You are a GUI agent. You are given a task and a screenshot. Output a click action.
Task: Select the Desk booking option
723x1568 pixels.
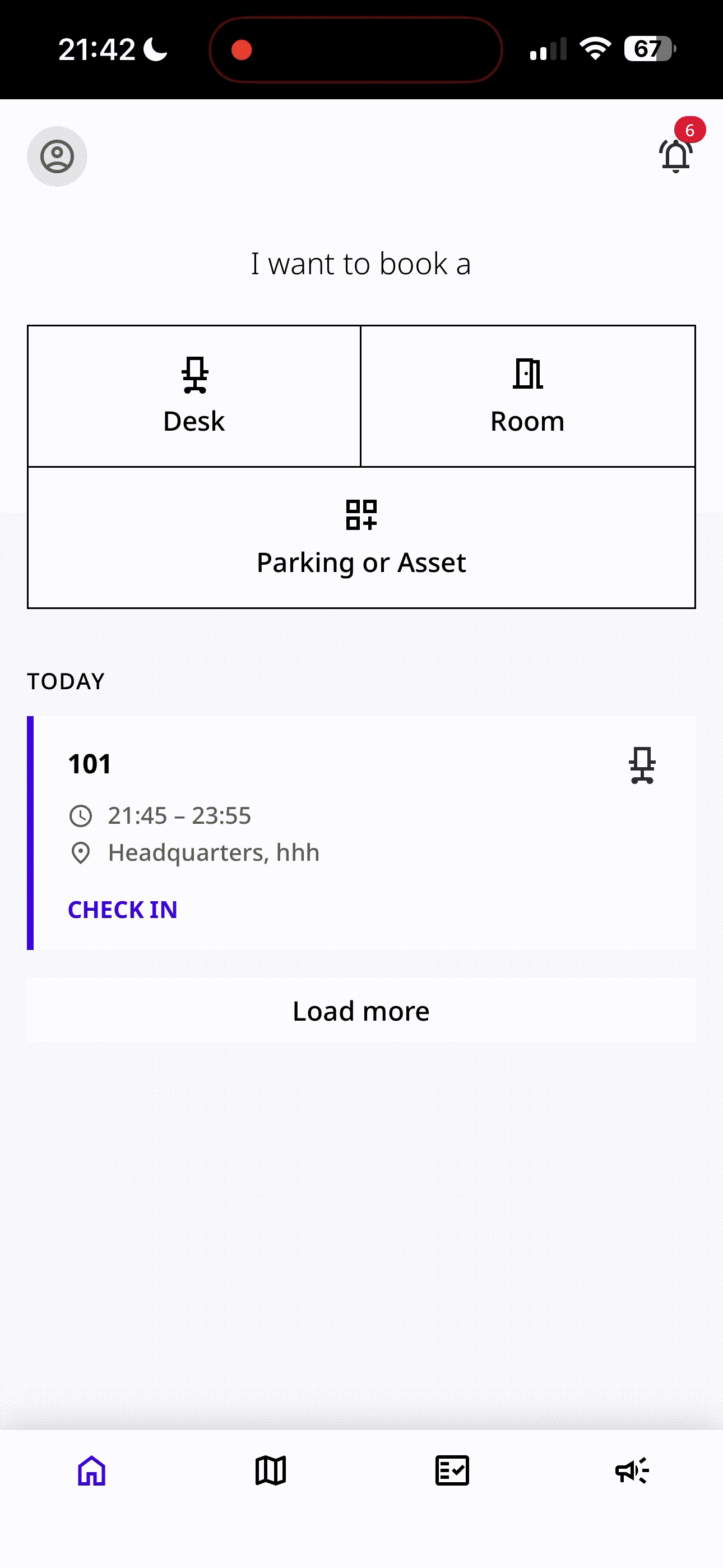[x=193, y=395]
